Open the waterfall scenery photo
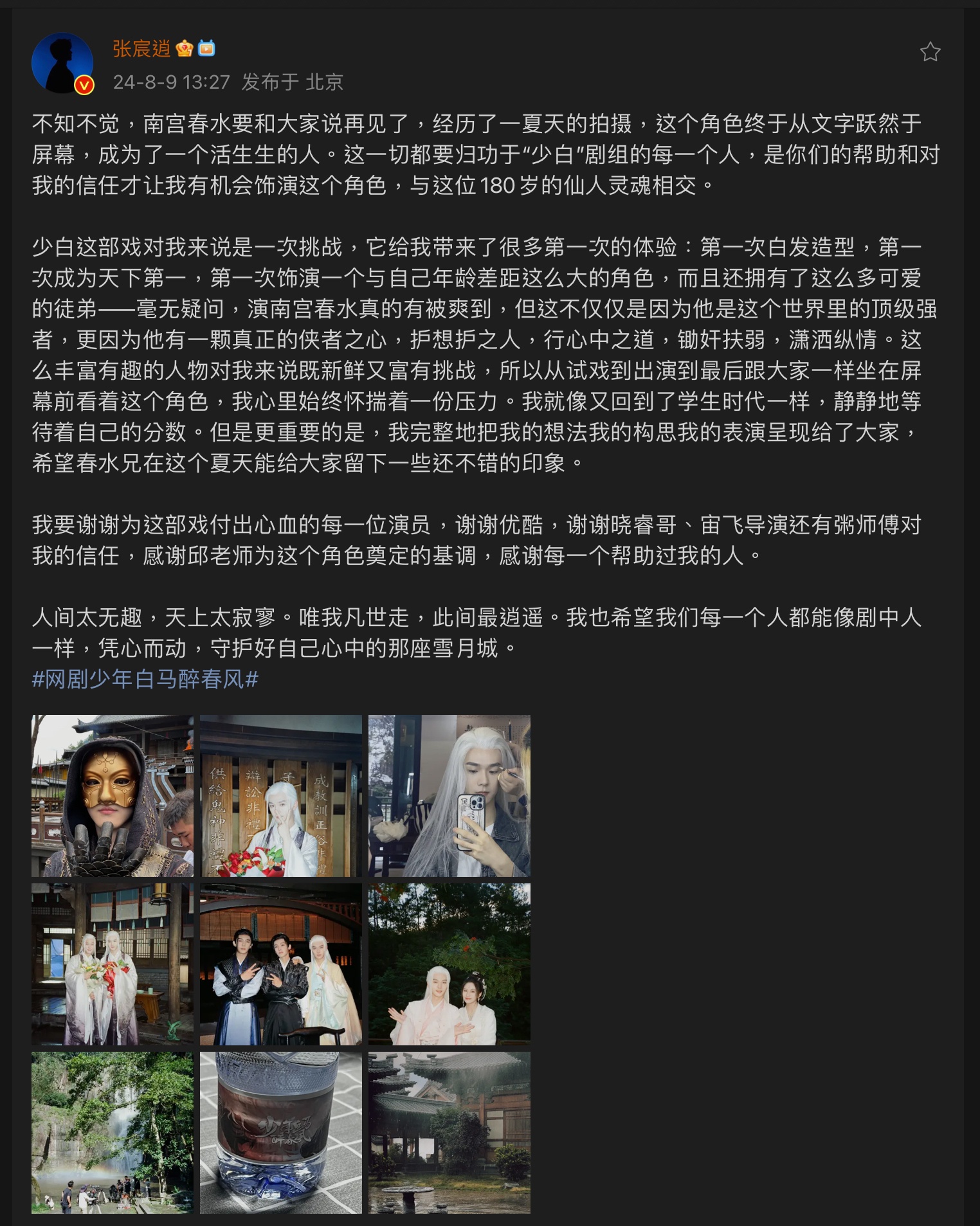 pos(113,1133)
